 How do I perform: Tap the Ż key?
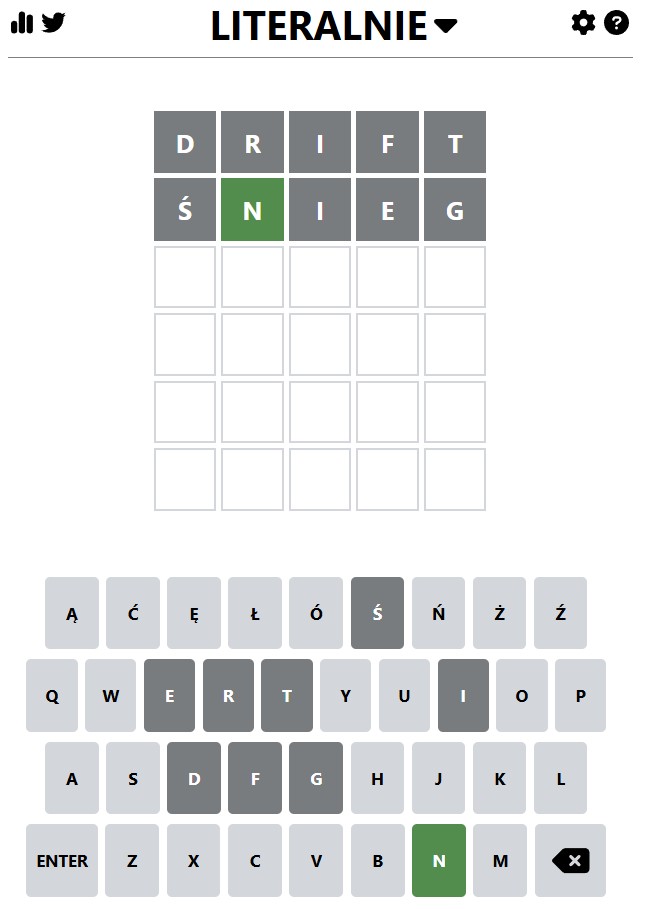[x=499, y=613]
